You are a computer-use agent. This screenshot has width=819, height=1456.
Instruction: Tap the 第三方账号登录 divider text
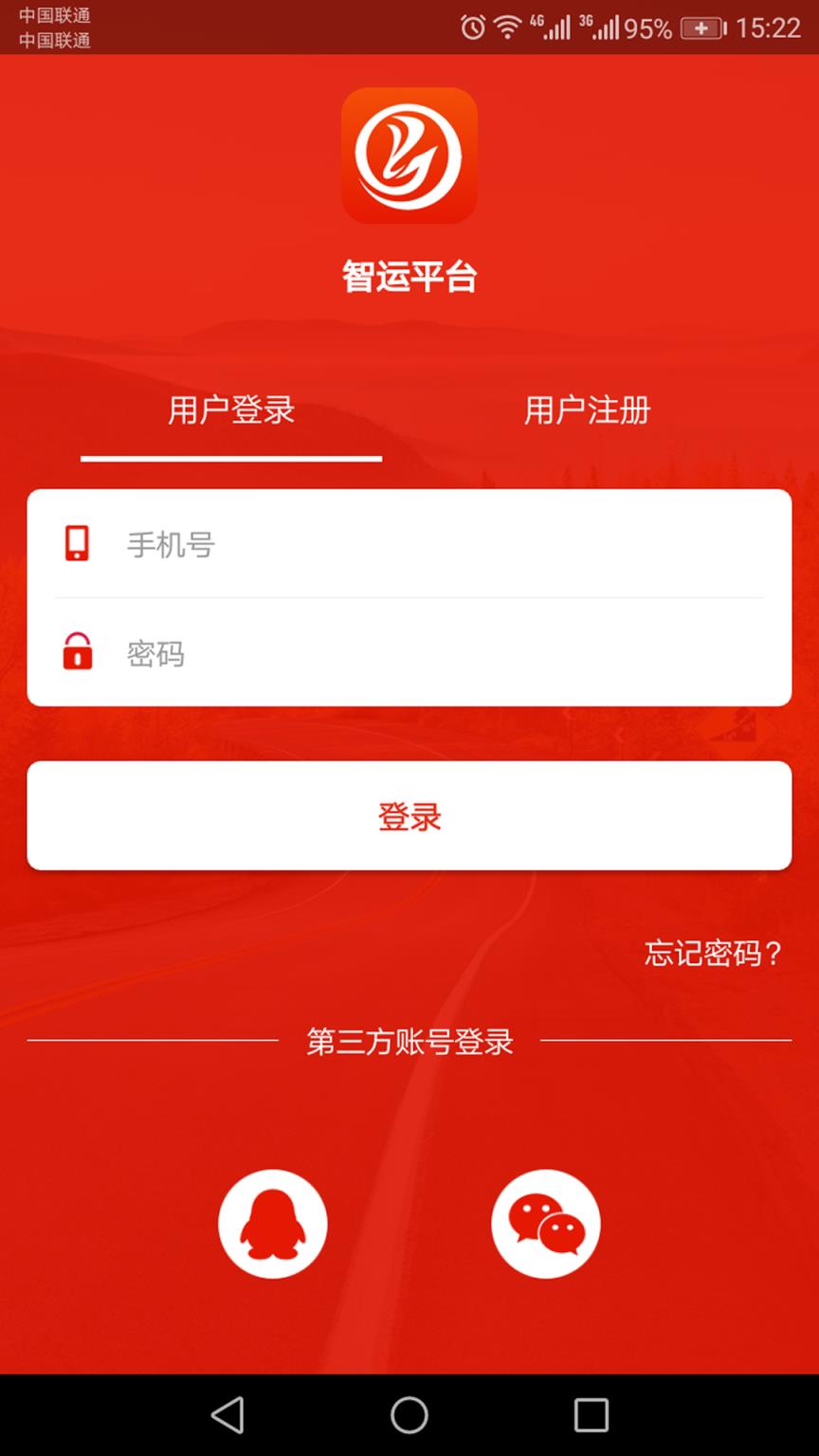coord(409,1041)
